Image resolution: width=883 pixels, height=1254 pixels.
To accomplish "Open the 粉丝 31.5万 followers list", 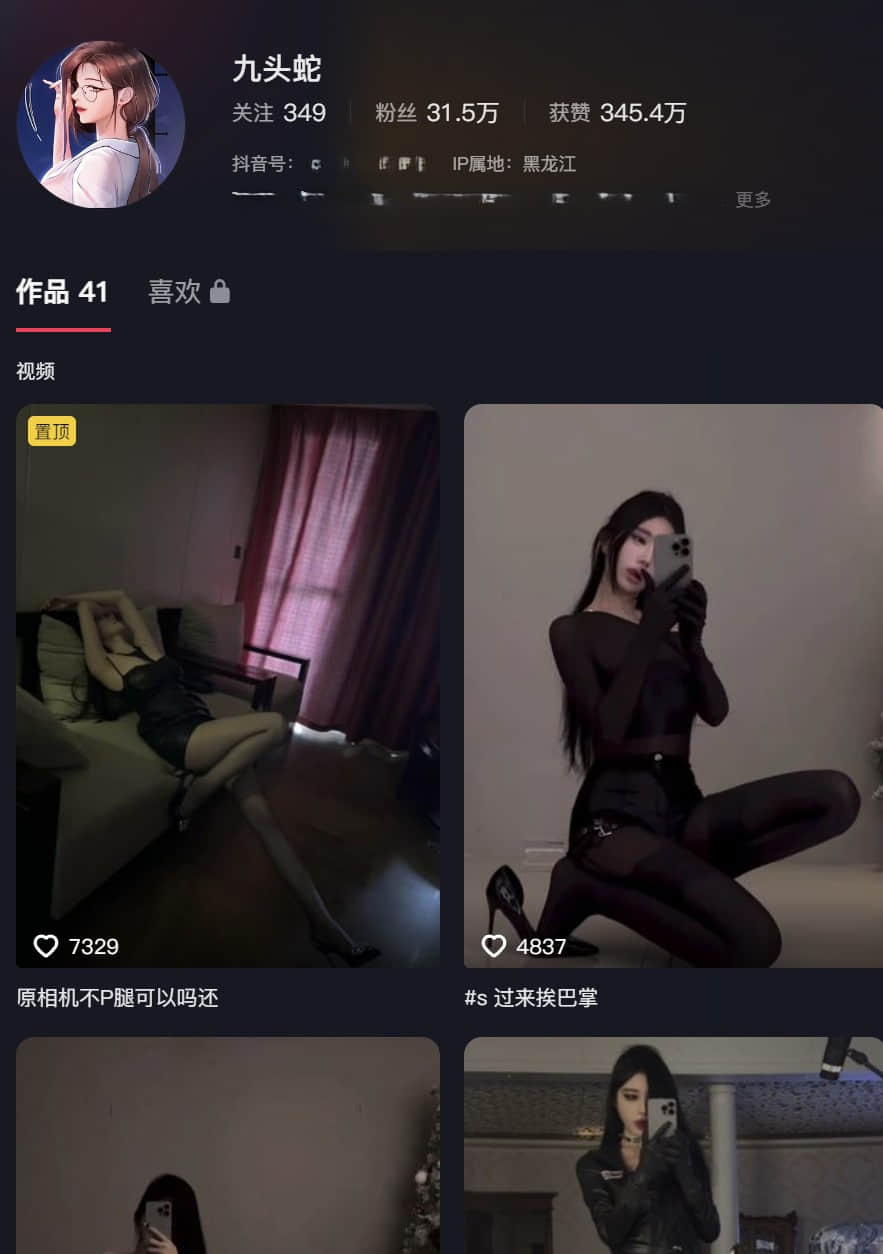I will [436, 113].
